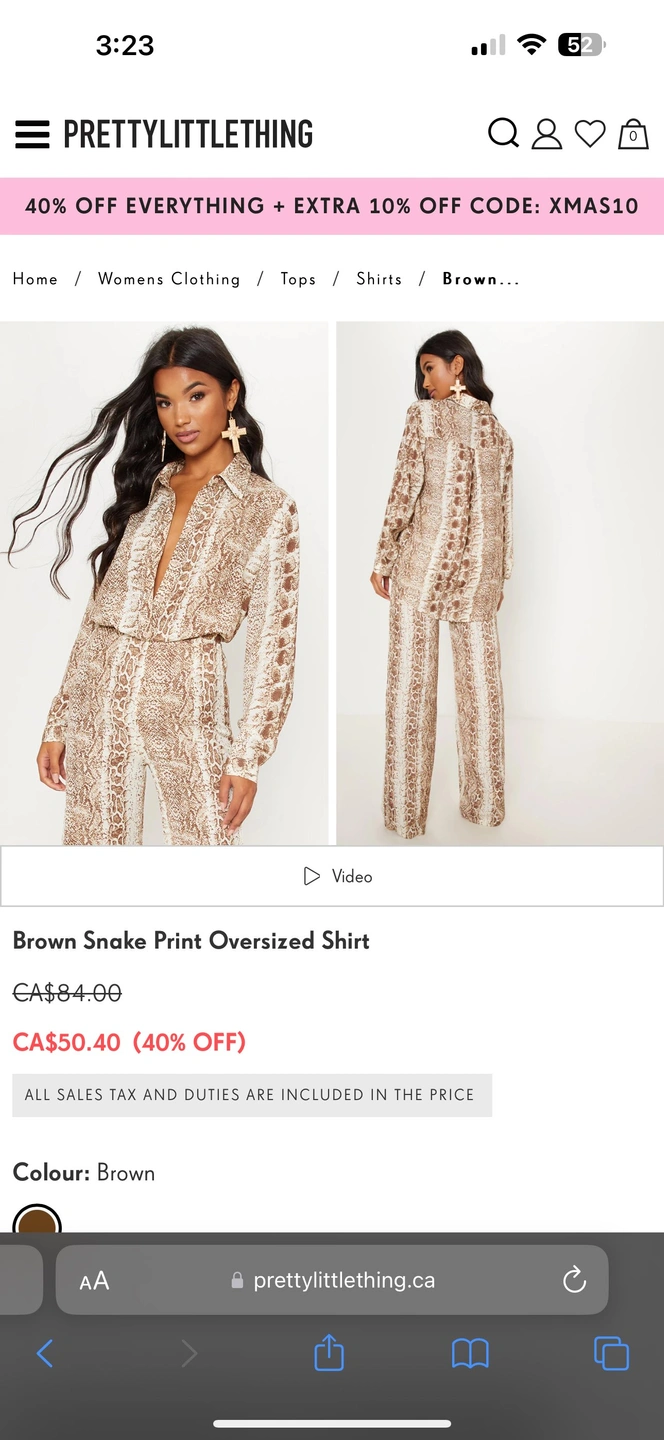Open the search icon
This screenshot has height=1440, width=664.
tap(503, 133)
